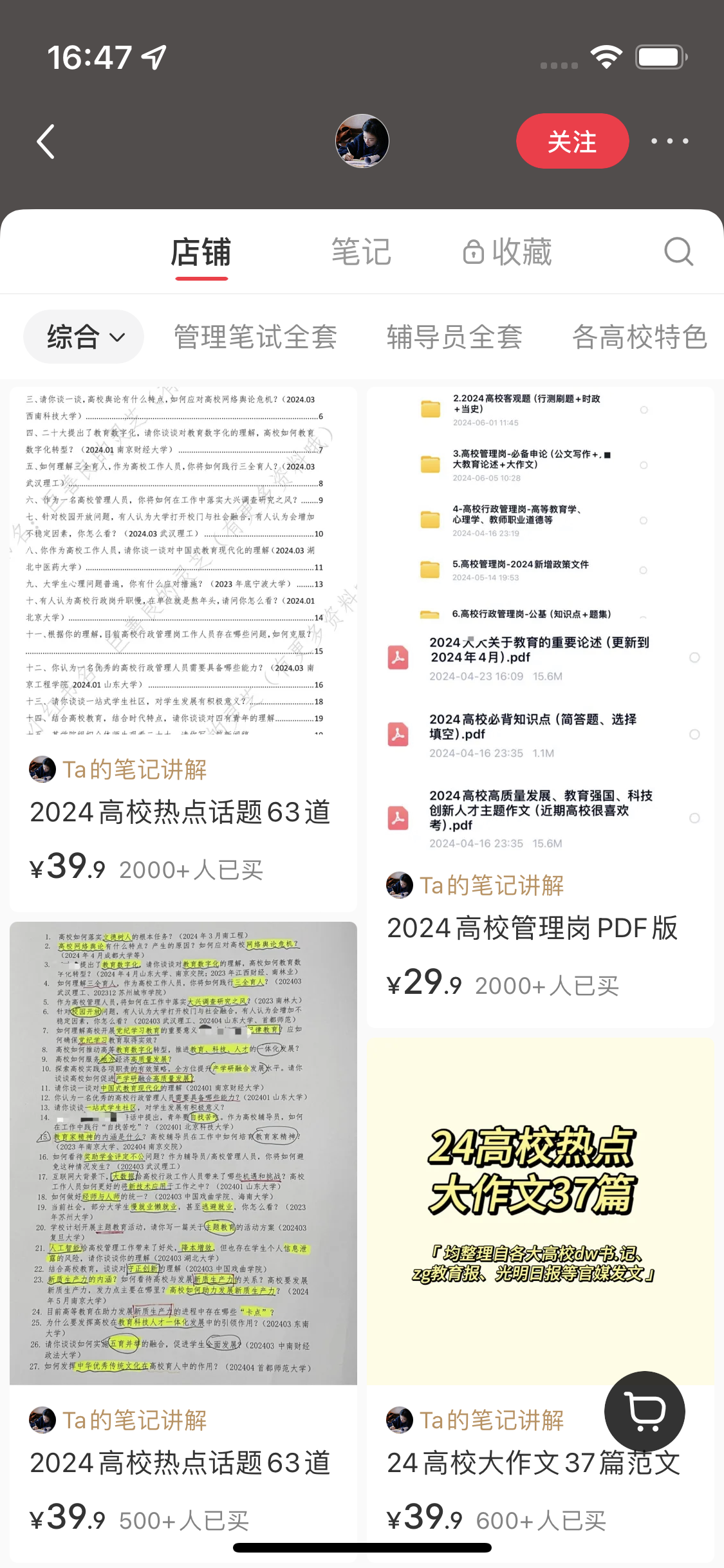The height and width of the screenshot is (1568, 724).
Task: Switch to the 笔记 tab
Action: [x=361, y=251]
